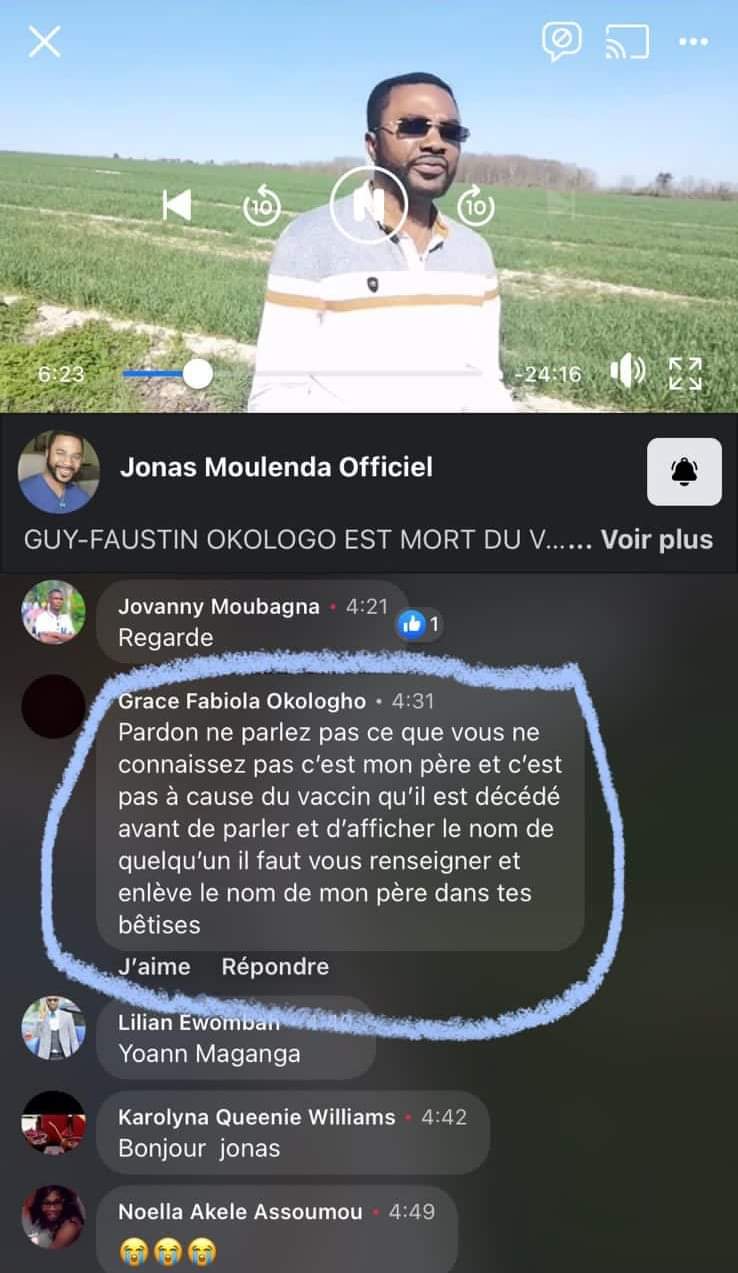Screen dimensions: 738x1273
Task: Expand the description with Voir plus
Action: click(x=657, y=540)
